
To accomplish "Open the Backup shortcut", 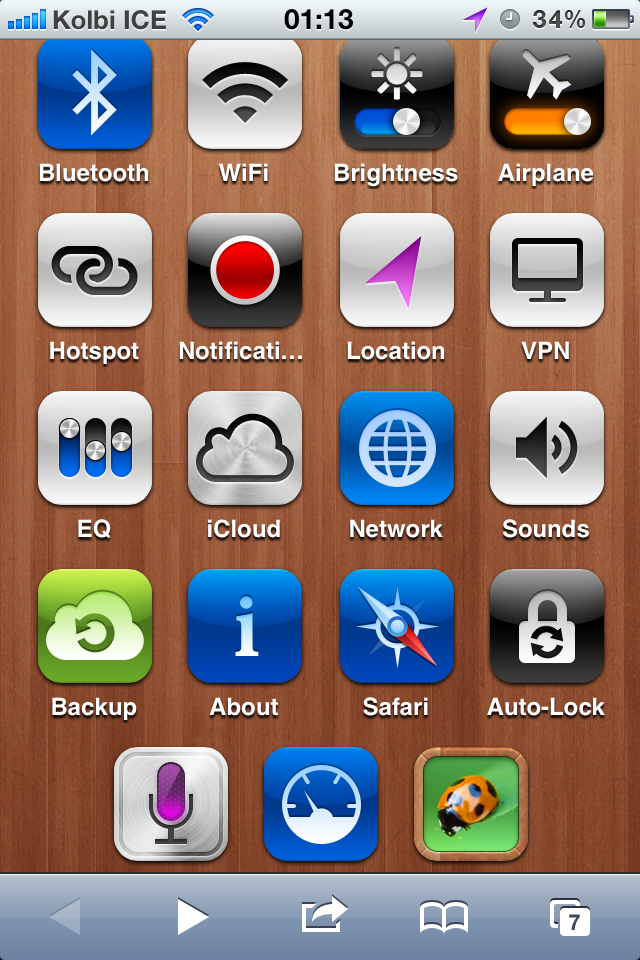I will (94, 626).
